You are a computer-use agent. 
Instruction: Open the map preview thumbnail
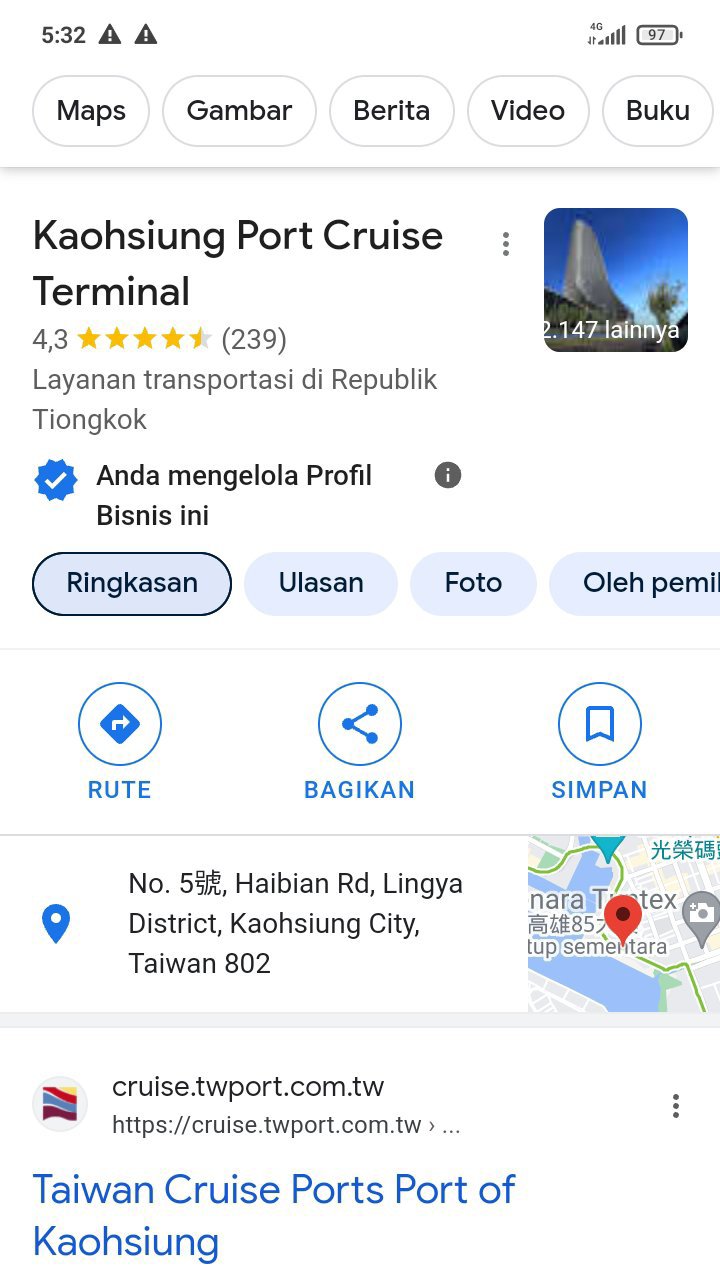click(624, 924)
